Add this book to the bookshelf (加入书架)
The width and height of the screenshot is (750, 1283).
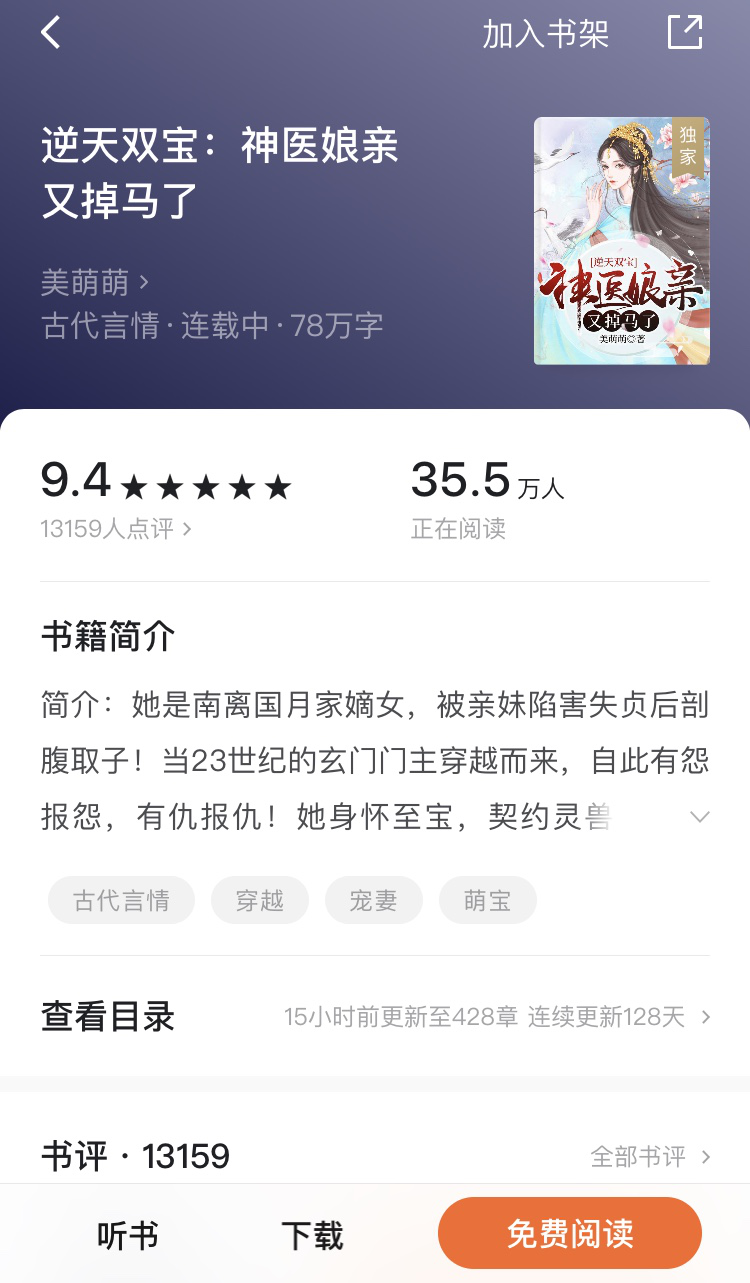[x=545, y=34]
